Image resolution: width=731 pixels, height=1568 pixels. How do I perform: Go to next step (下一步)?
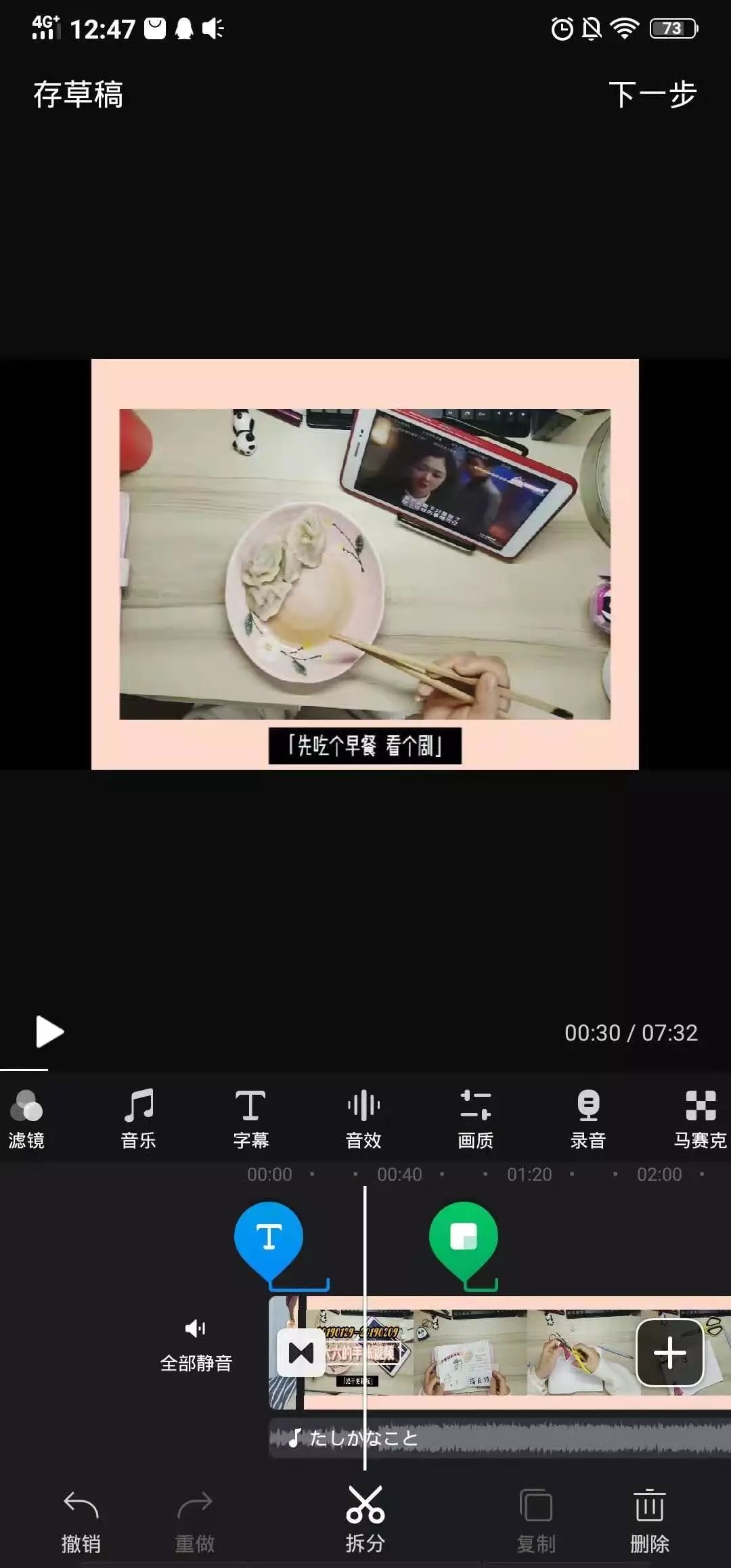652,94
